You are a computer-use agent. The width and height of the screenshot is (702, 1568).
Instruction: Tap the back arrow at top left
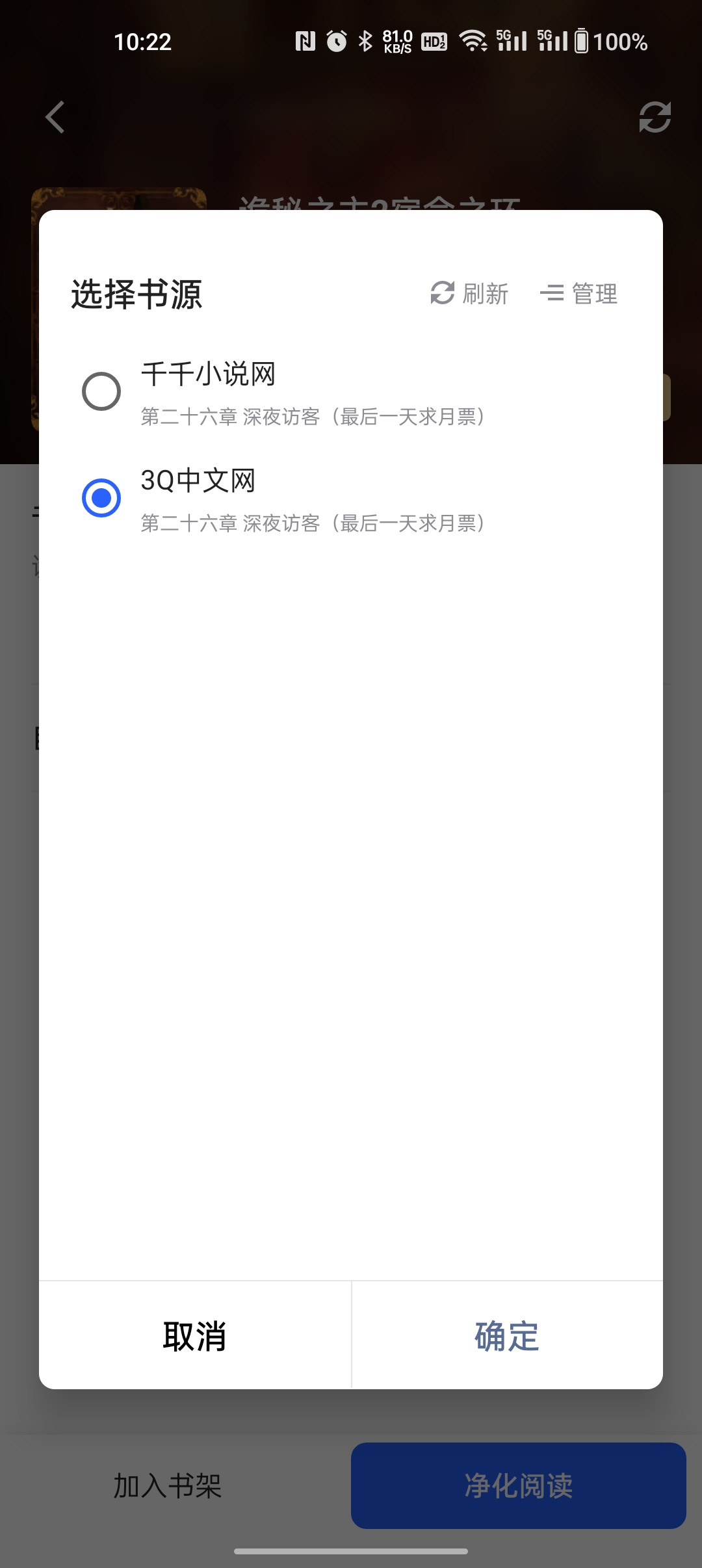(x=55, y=118)
